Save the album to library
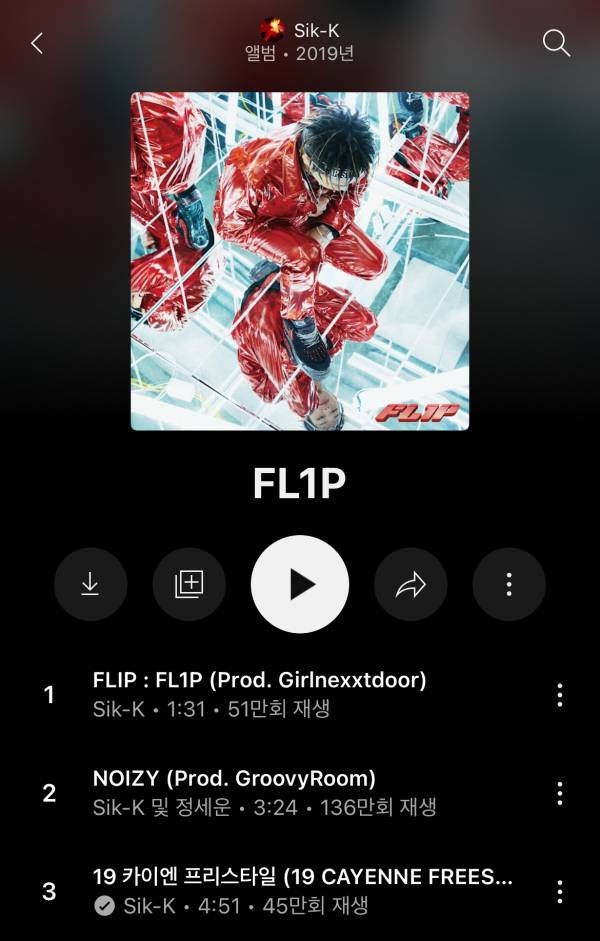The height and width of the screenshot is (941, 600). (x=189, y=584)
